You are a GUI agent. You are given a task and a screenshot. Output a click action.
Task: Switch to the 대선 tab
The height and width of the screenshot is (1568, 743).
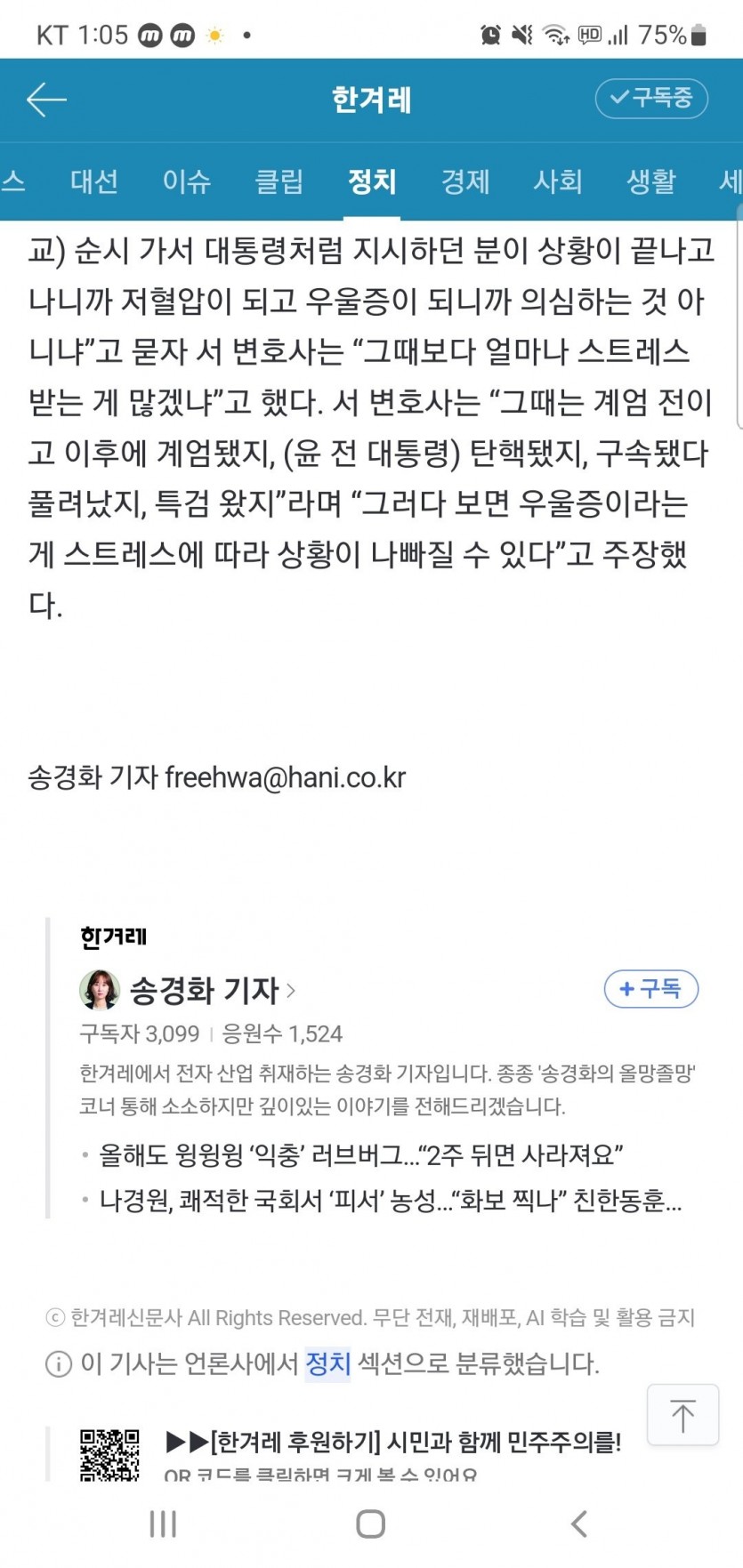(94, 182)
